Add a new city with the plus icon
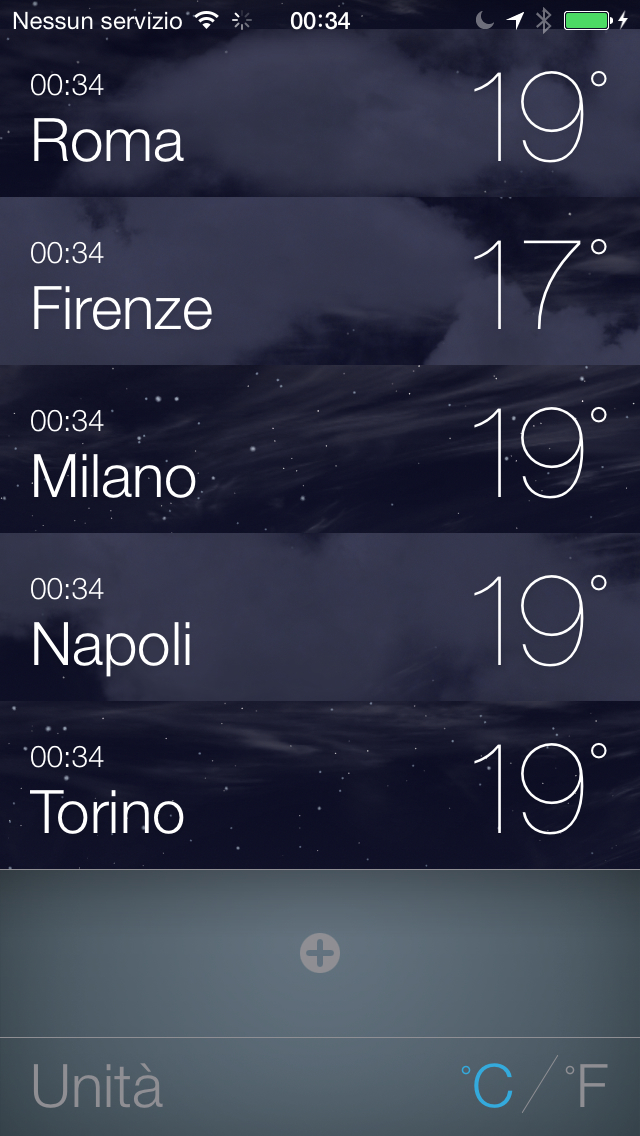640x1136 pixels. (320, 953)
